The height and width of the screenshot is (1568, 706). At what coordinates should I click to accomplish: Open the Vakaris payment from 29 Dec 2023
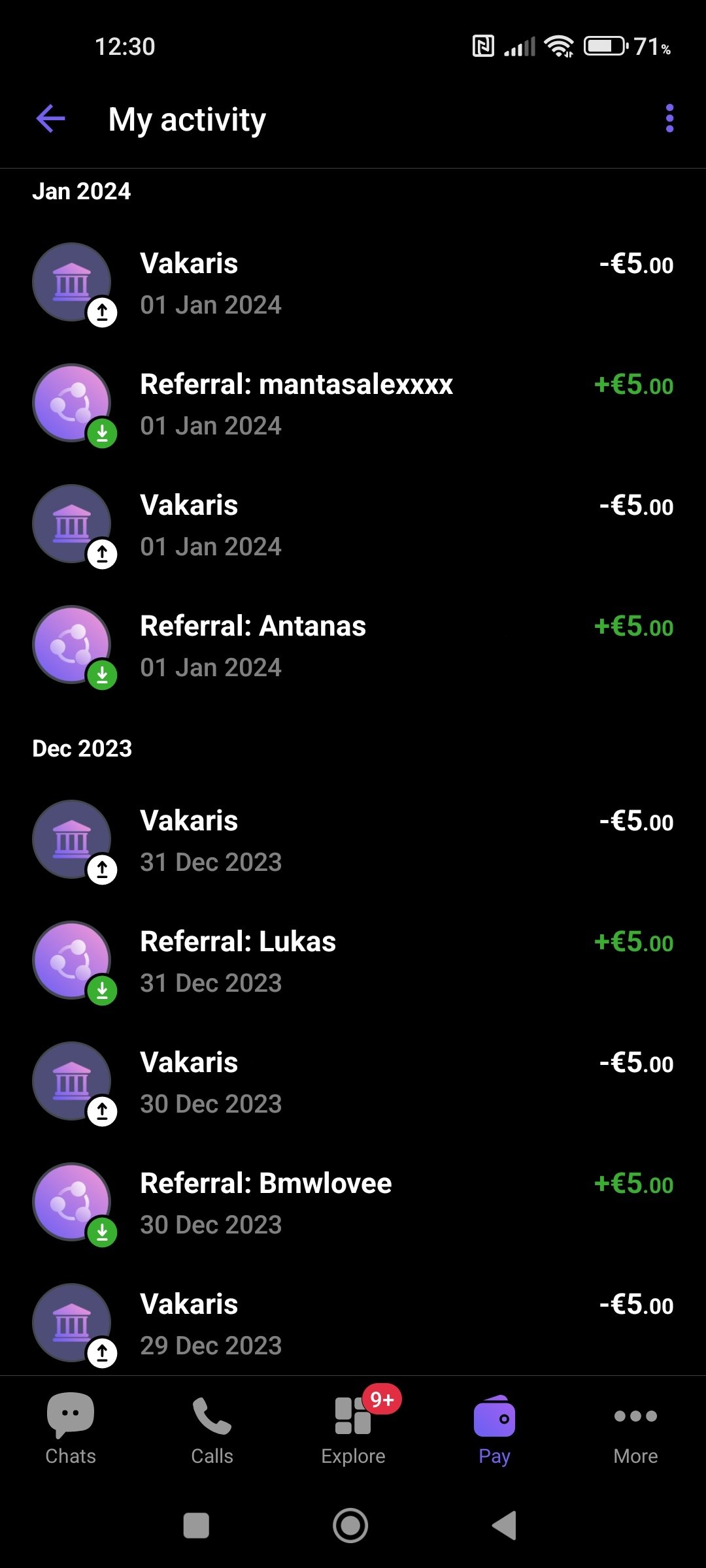[353, 1324]
